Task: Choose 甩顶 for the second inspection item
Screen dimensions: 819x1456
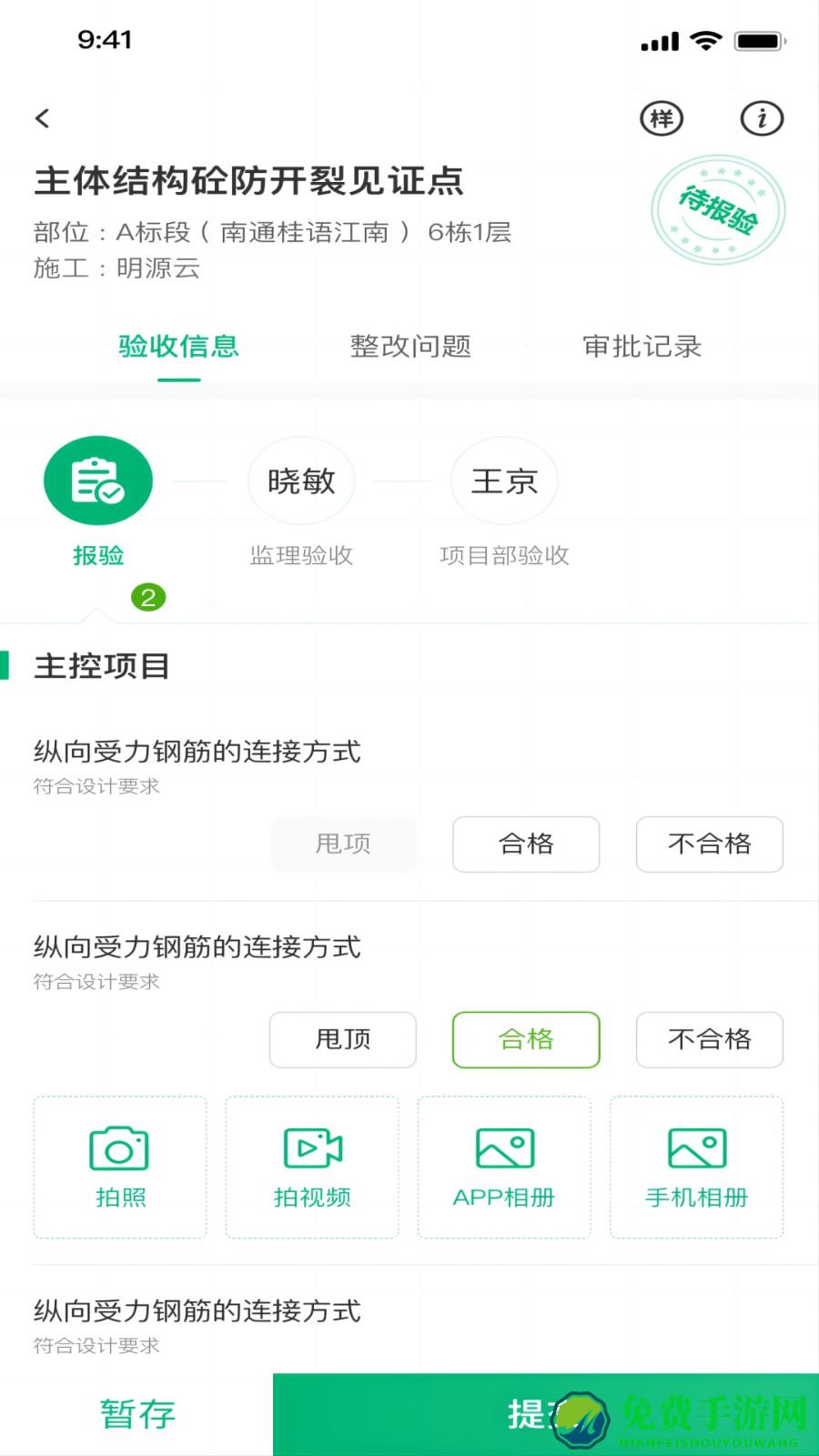Action: [x=343, y=1040]
